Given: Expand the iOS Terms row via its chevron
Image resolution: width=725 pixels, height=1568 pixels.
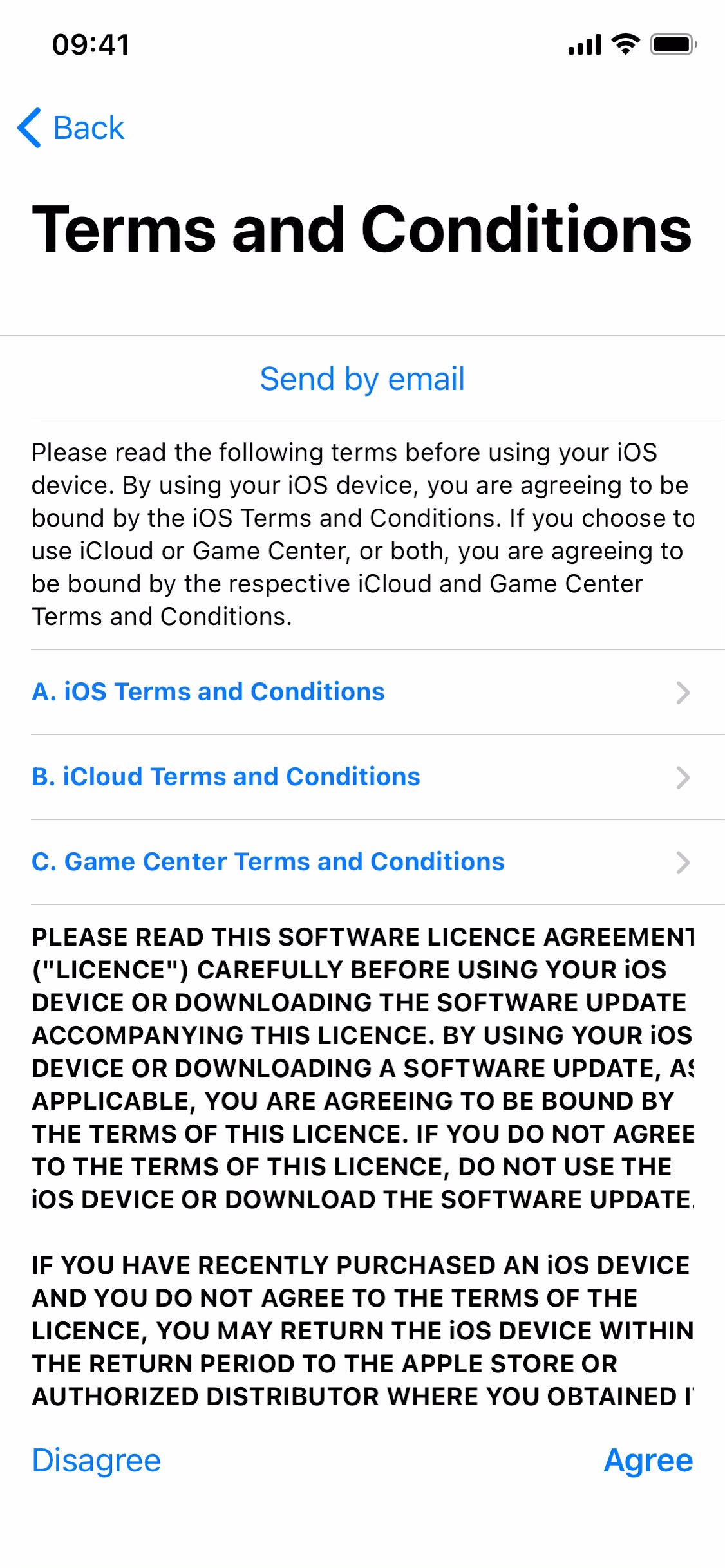Looking at the screenshot, I should 683,692.
